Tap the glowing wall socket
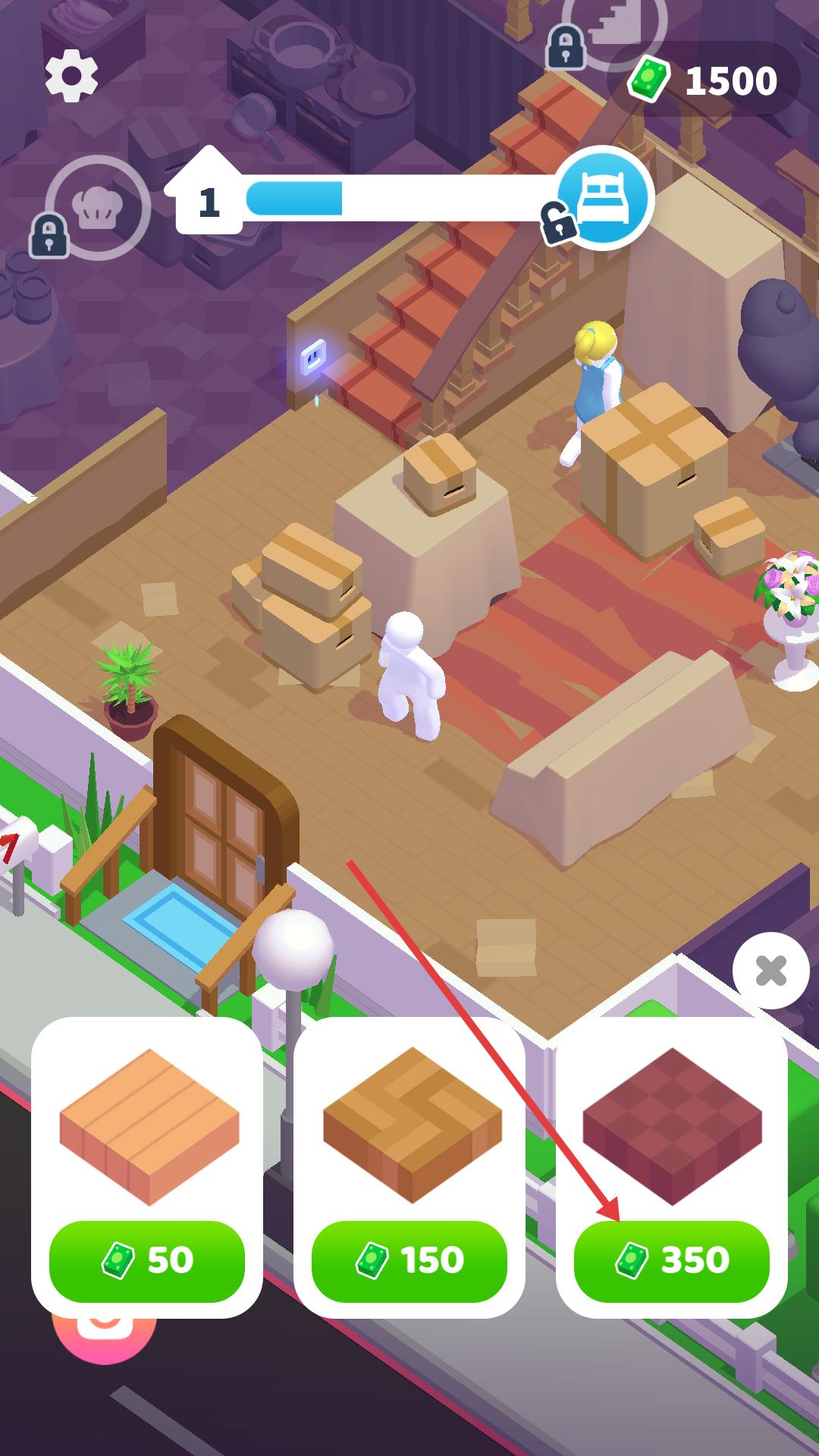 coord(313,356)
